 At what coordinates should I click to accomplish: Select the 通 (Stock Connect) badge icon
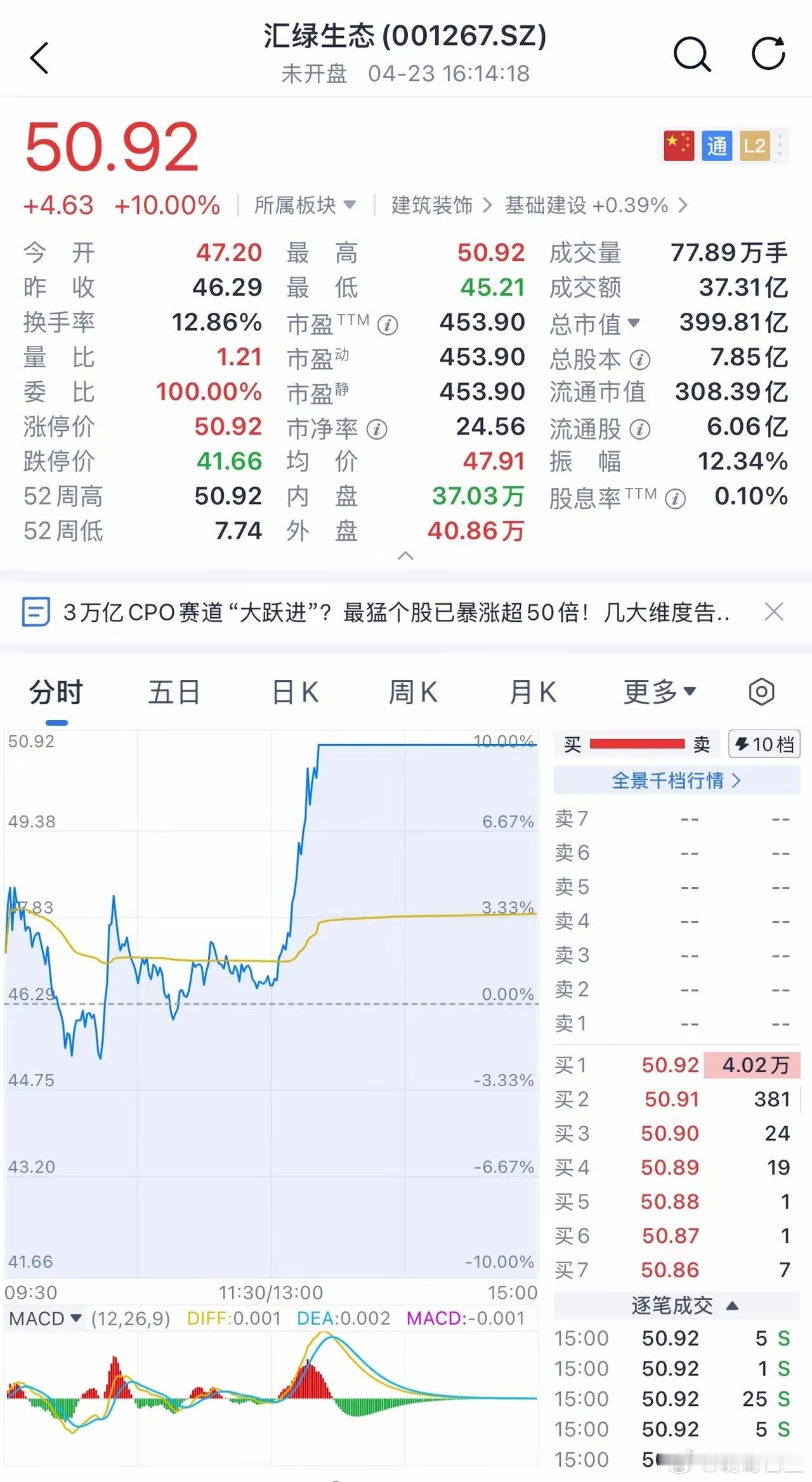click(x=716, y=147)
